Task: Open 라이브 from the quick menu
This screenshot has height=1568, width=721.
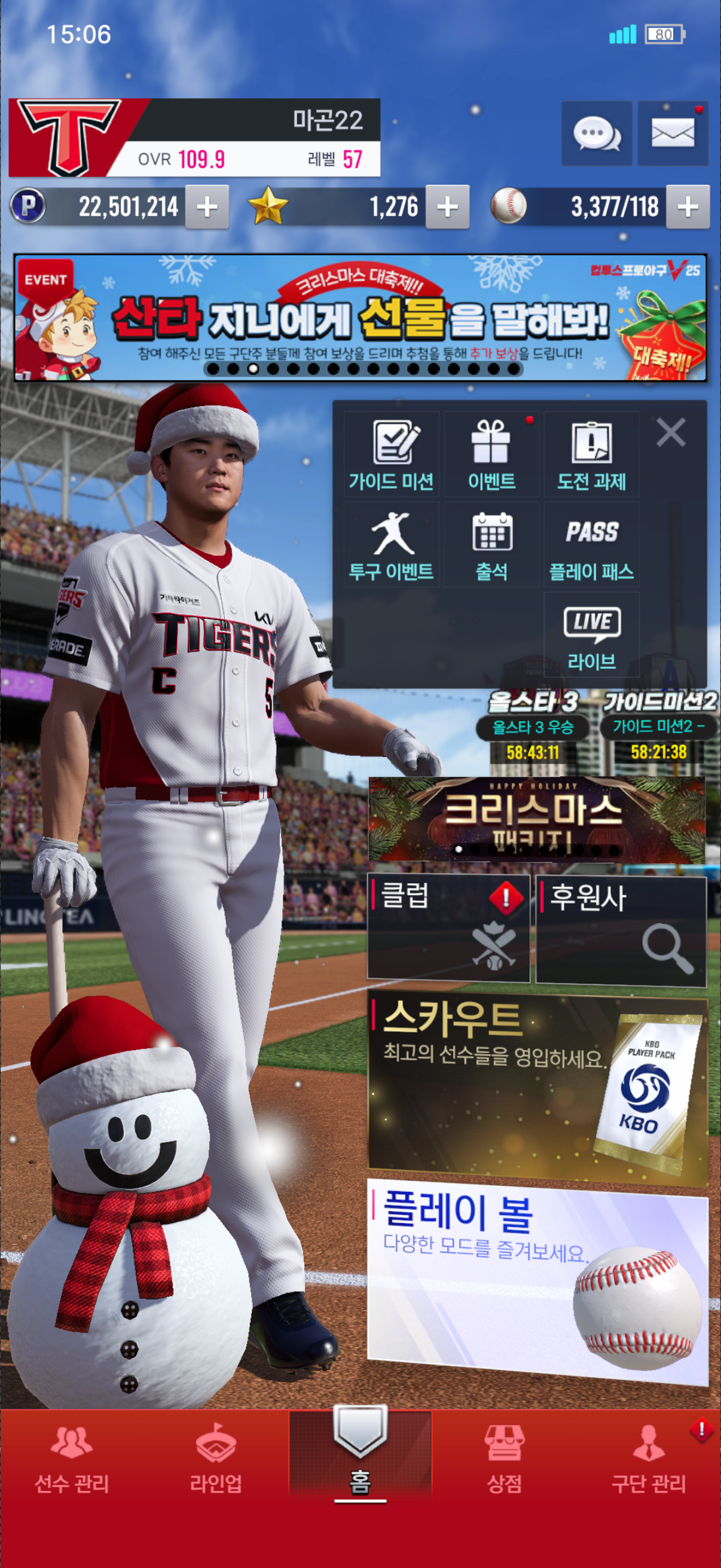Action: [x=591, y=635]
